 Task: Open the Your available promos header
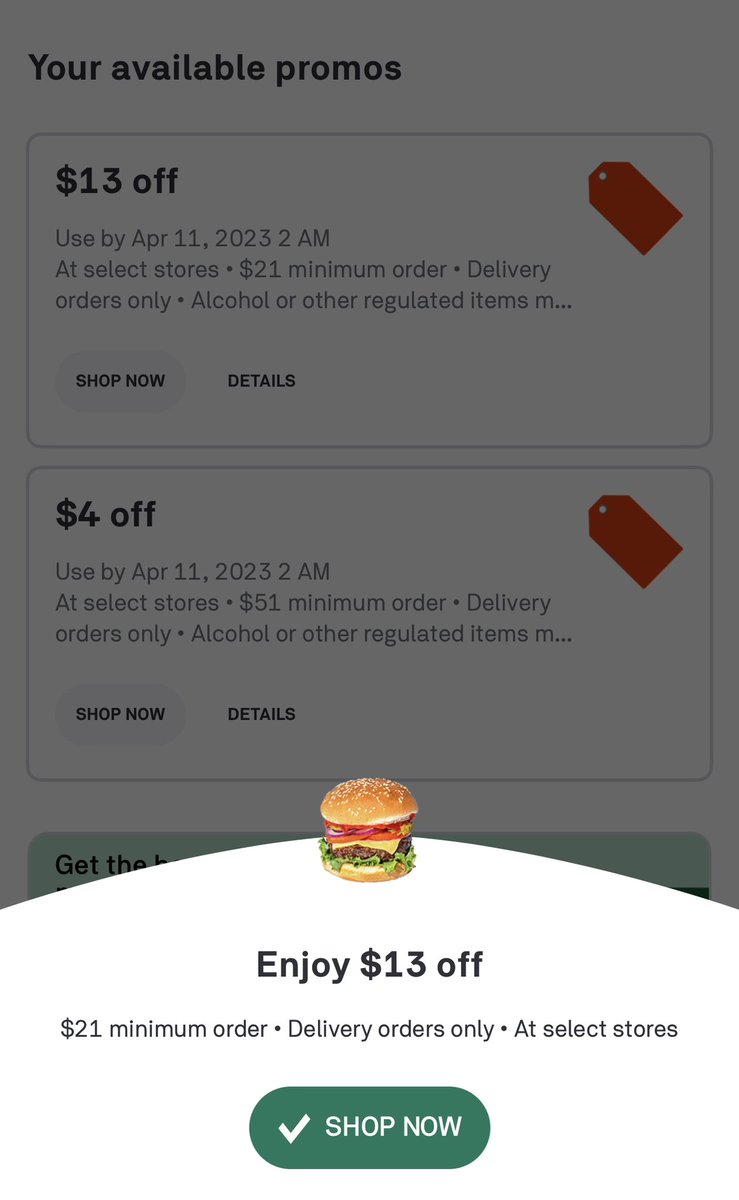pyautogui.click(x=215, y=67)
